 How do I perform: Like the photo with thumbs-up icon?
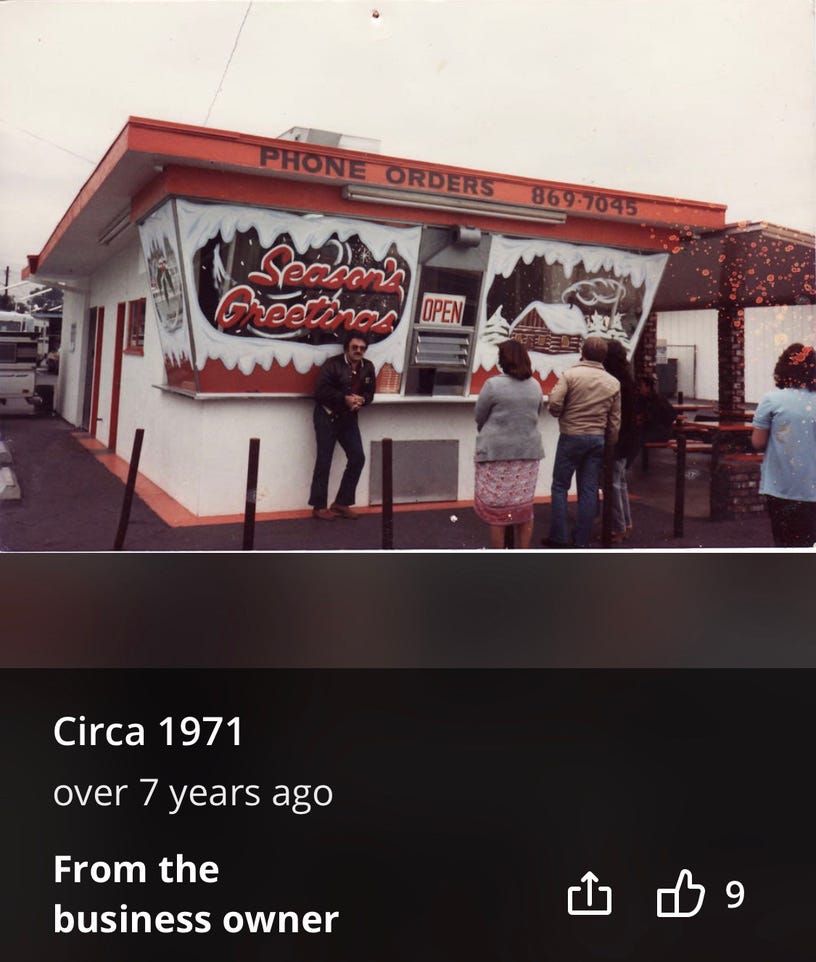click(x=680, y=893)
